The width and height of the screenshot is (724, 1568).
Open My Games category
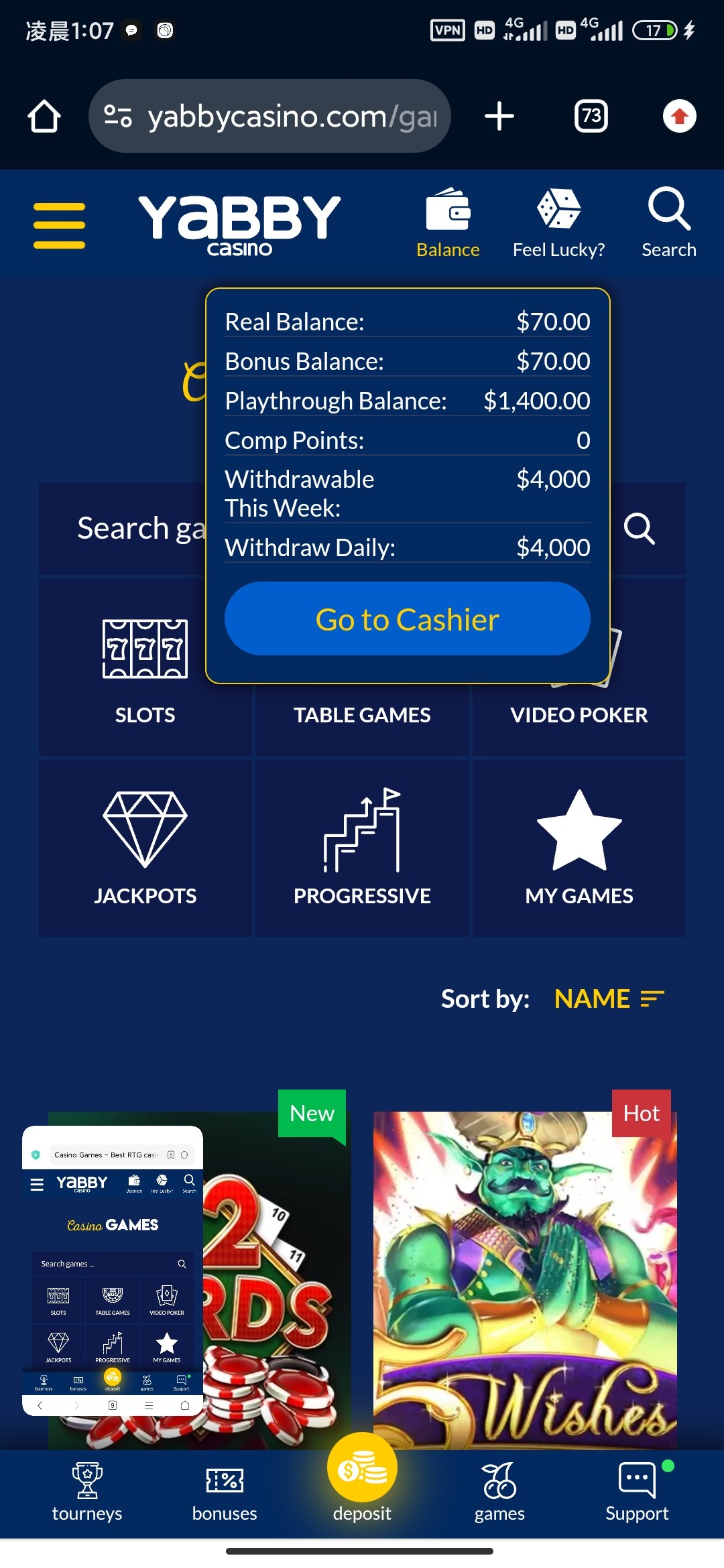(x=579, y=848)
